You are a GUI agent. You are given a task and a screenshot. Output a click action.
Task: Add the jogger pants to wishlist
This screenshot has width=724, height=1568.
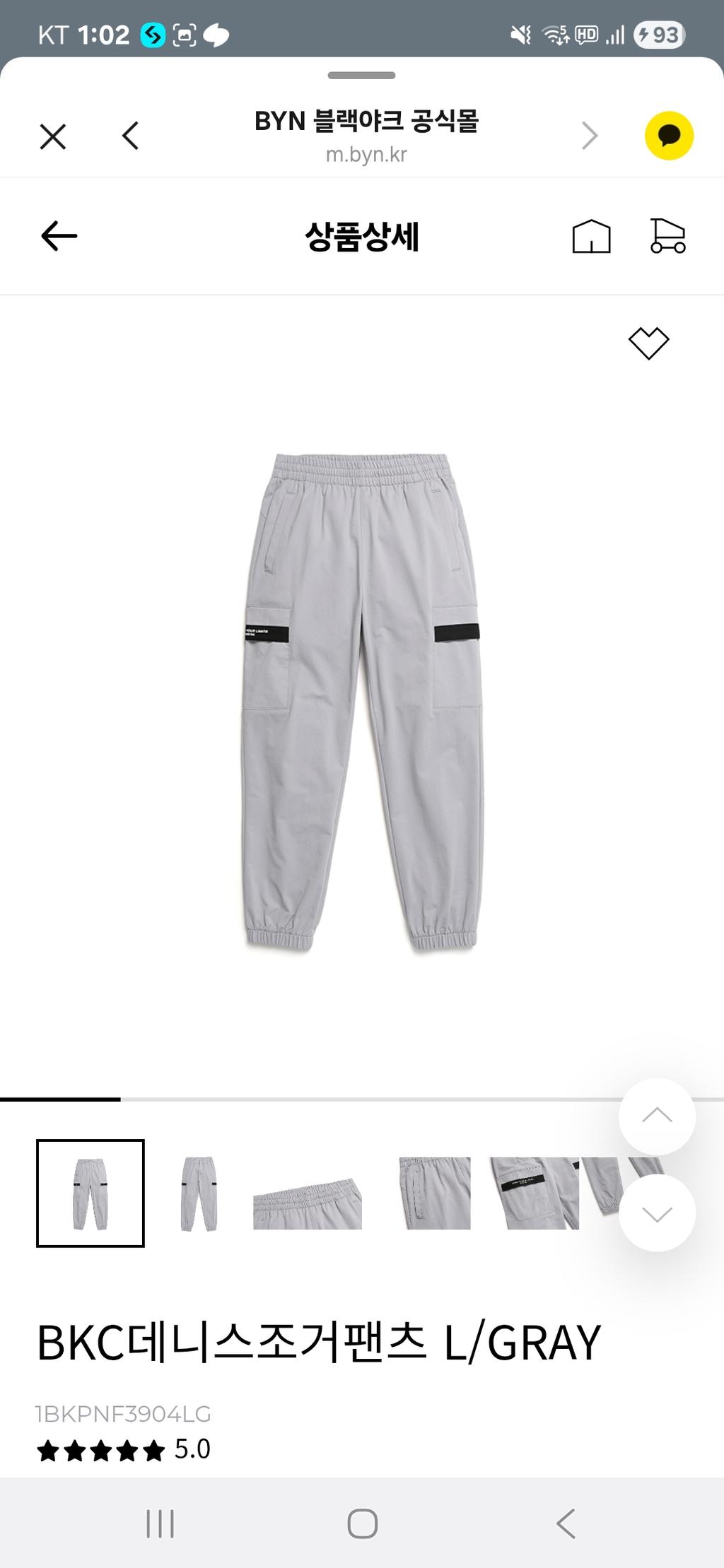click(648, 343)
